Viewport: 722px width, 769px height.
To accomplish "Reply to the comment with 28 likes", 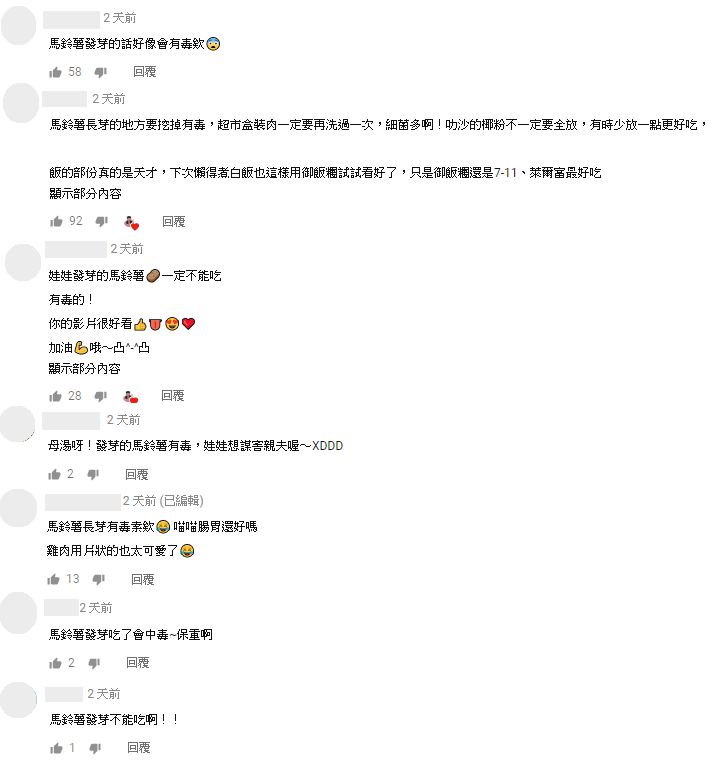I will click(172, 396).
